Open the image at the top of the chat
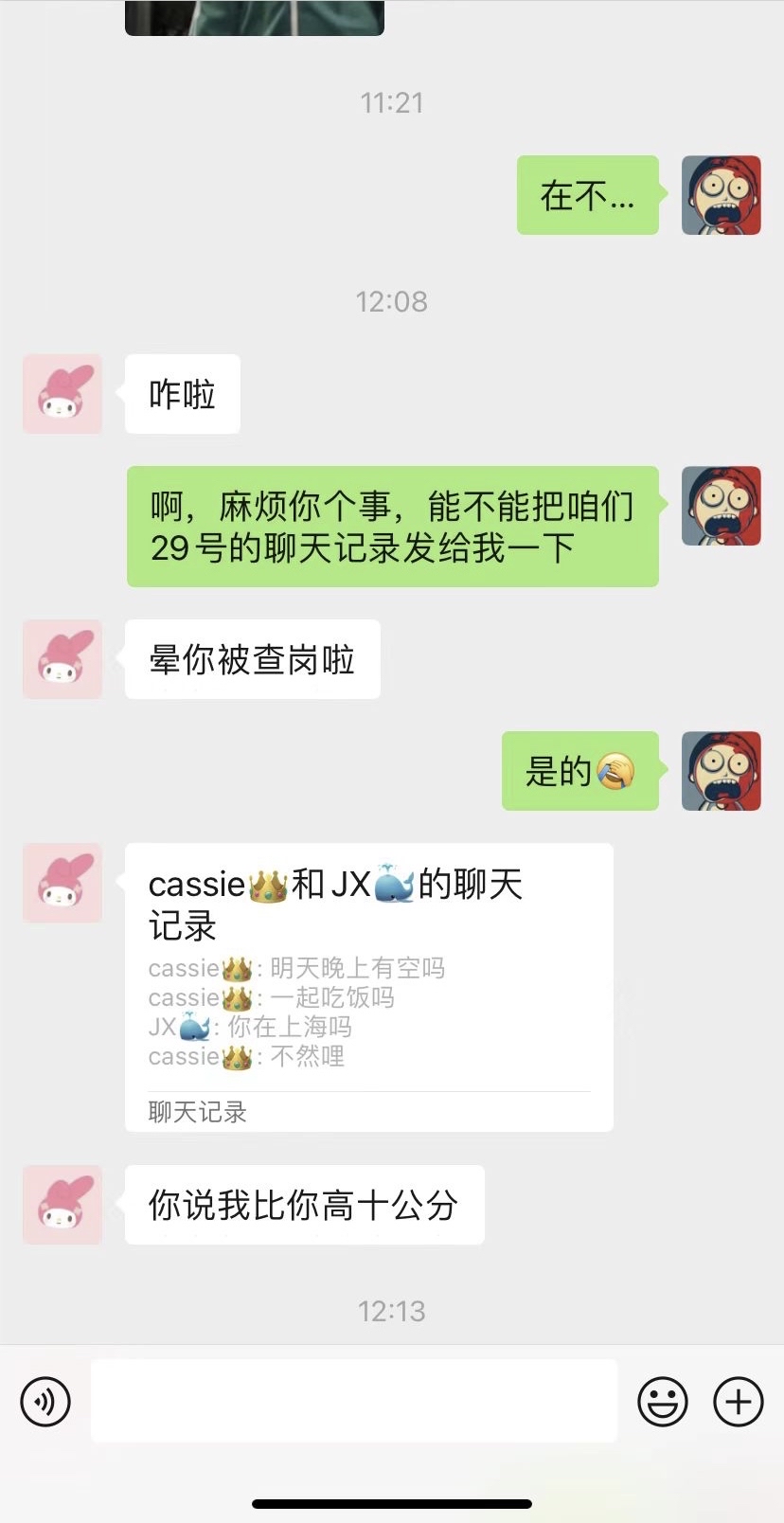 coord(254,17)
